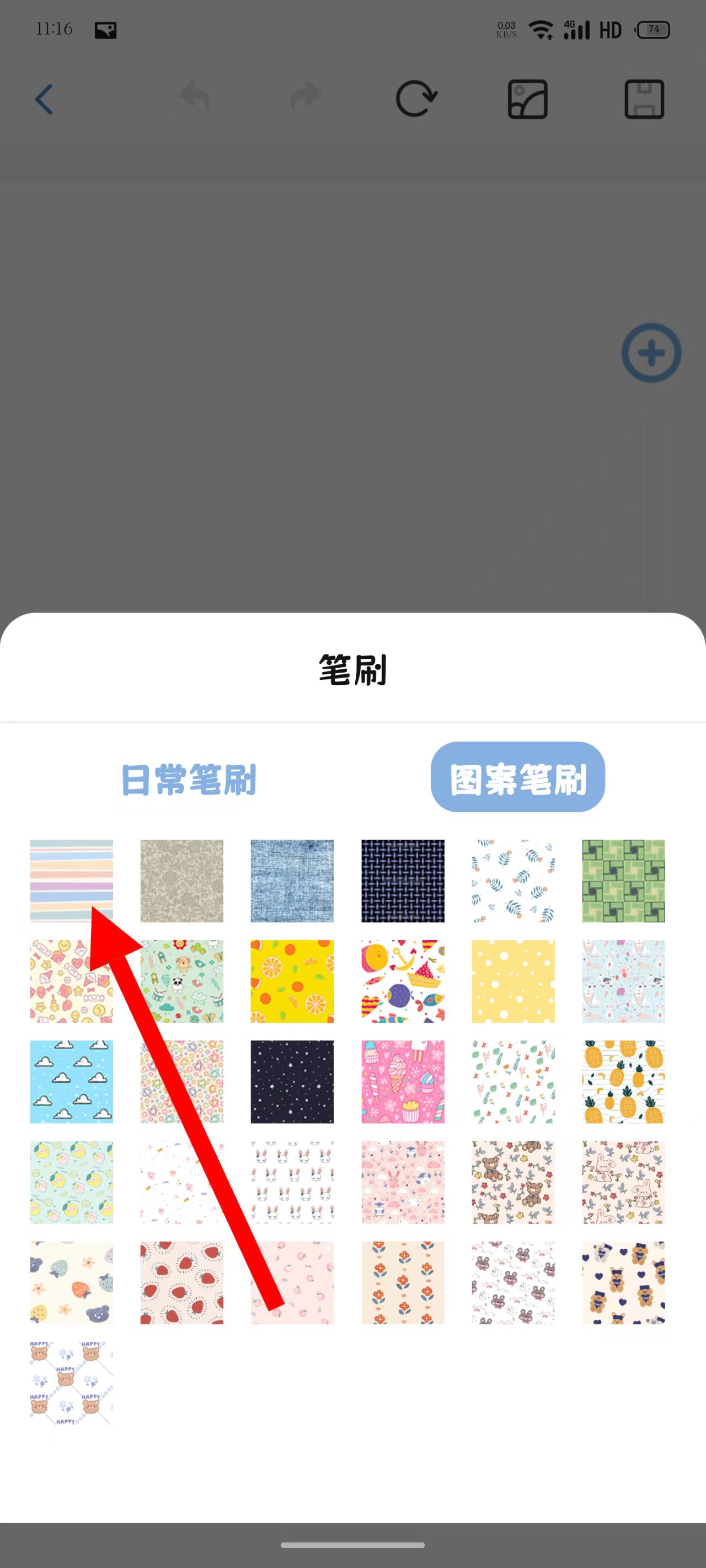Image resolution: width=706 pixels, height=1568 pixels.
Task: Pick the beige damask texture brush
Action: pos(181,881)
